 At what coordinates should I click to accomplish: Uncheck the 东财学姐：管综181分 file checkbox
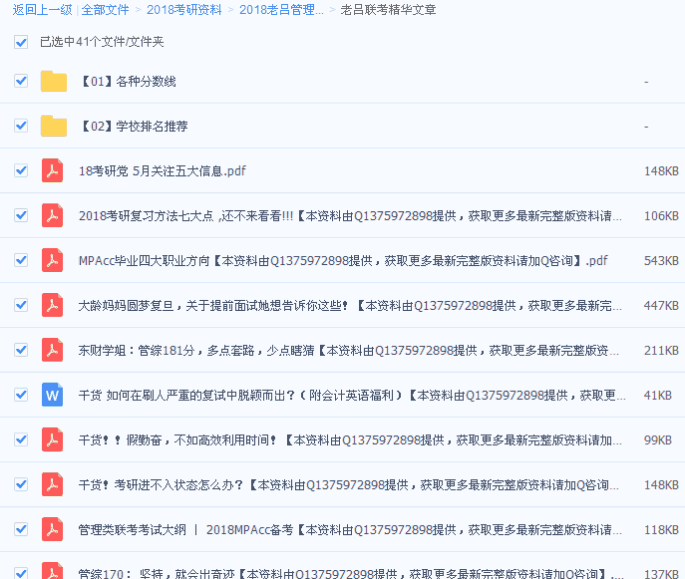pos(21,350)
